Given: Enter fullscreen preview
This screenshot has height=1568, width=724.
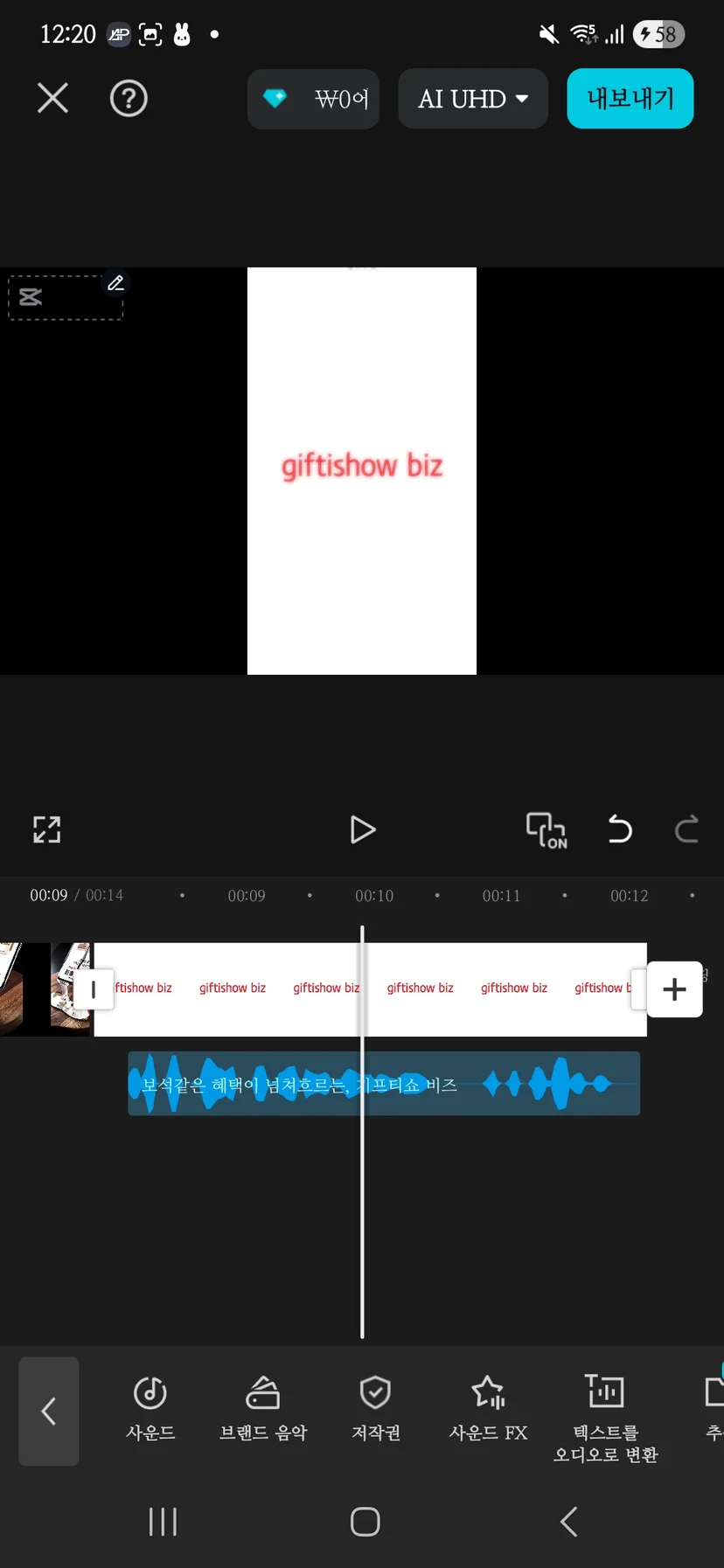Looking at the screenshot, I should [47, 829].
